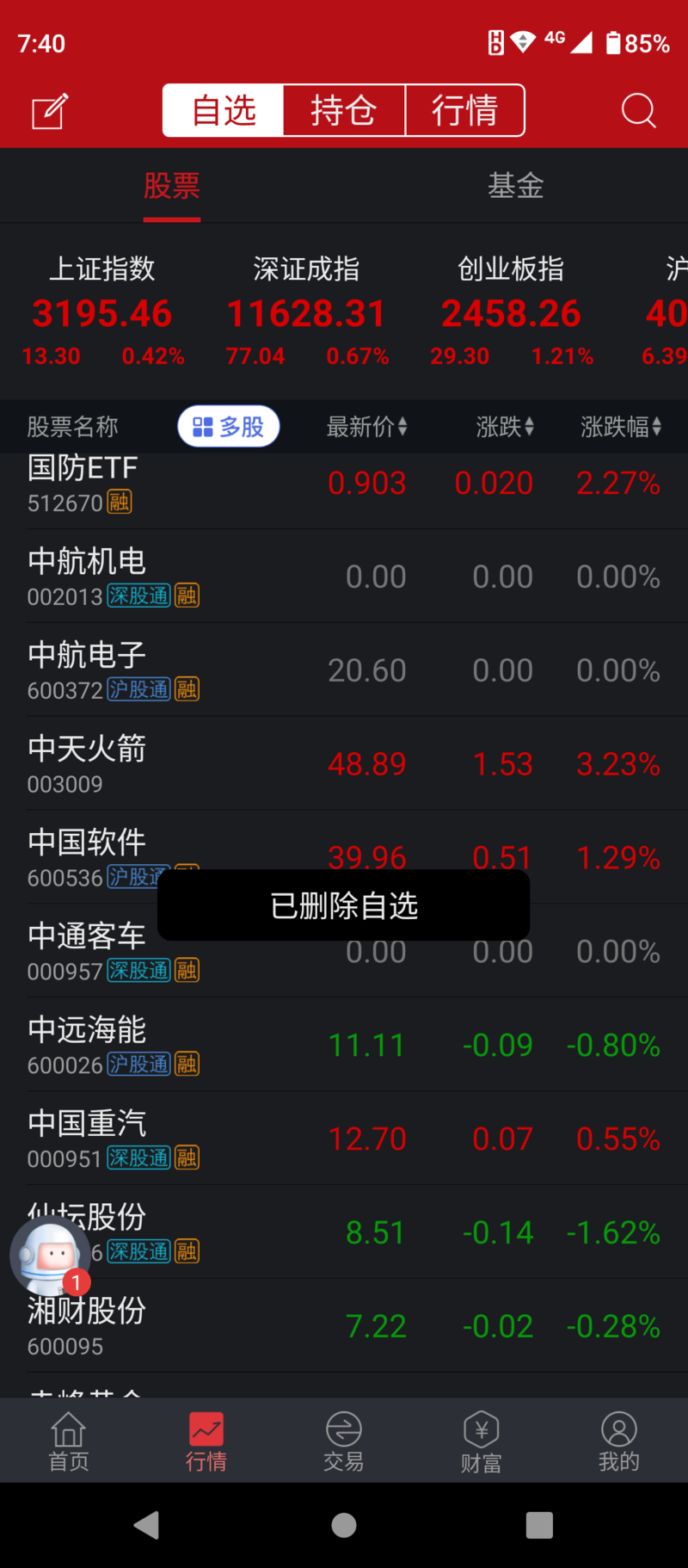Open the robot assistant floating icon
This screenshot has width=688, height=1568.
pos(51,1258)
